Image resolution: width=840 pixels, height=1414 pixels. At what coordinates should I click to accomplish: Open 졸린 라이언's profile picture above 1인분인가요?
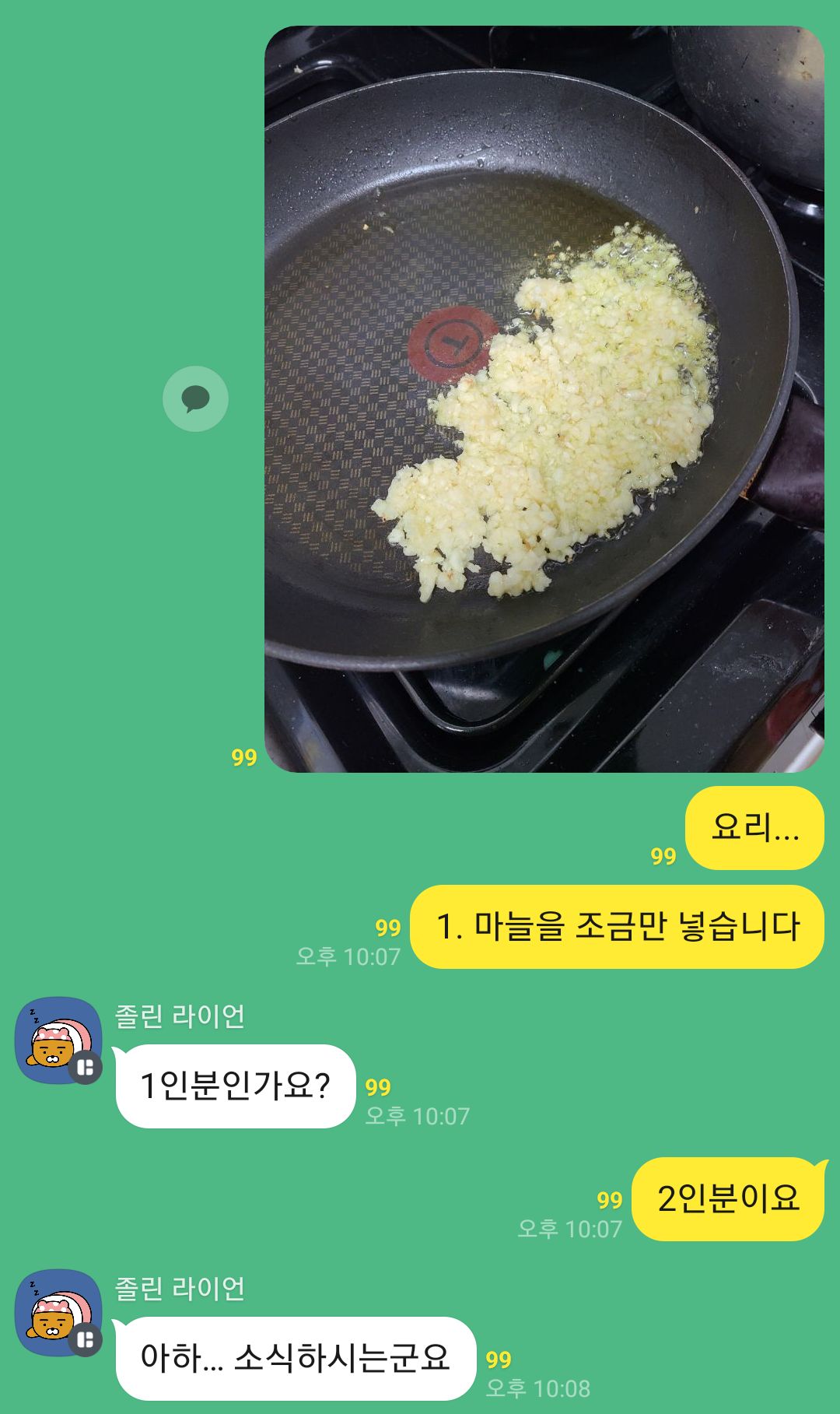[x=59, y=1040]
